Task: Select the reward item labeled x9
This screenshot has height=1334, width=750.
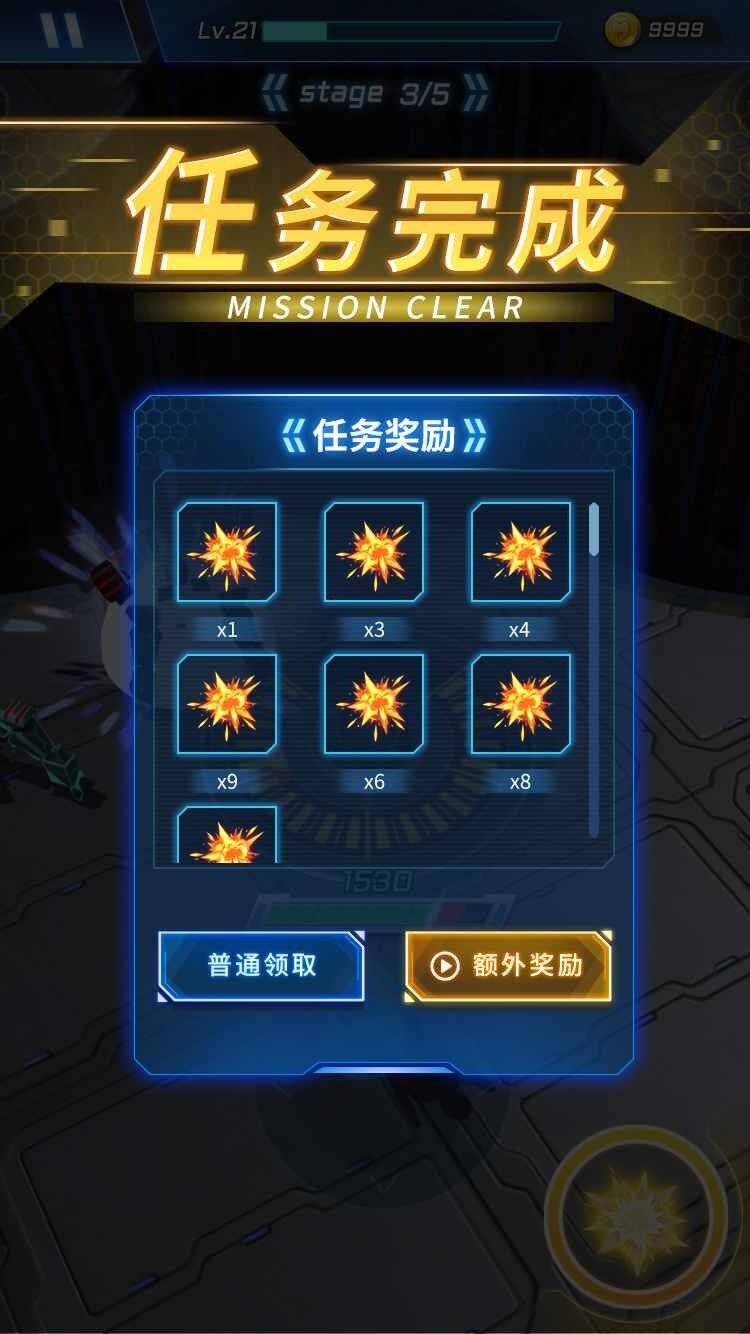Action: [227, 704]
